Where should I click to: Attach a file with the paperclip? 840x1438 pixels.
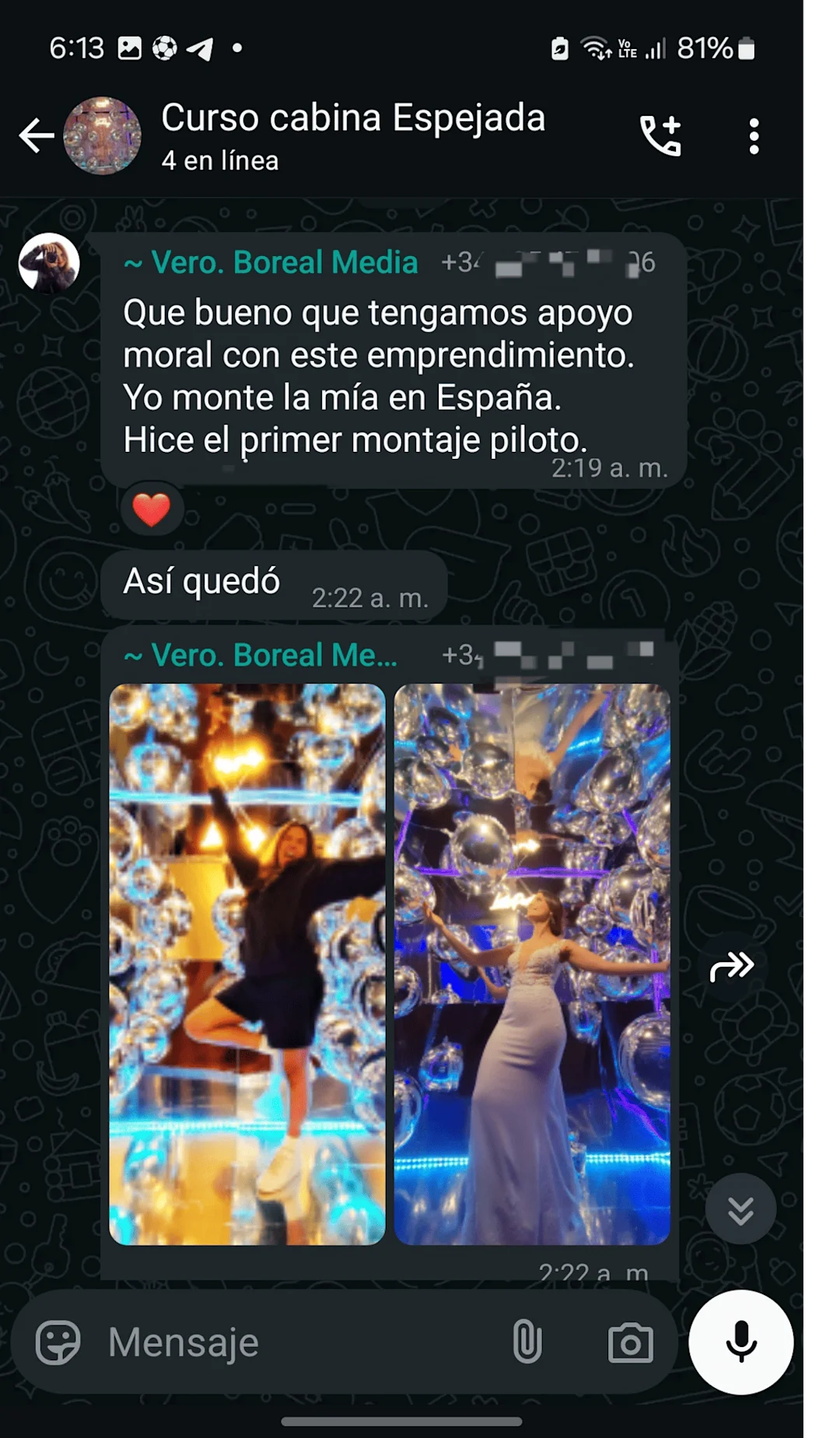click(527, 1342)
